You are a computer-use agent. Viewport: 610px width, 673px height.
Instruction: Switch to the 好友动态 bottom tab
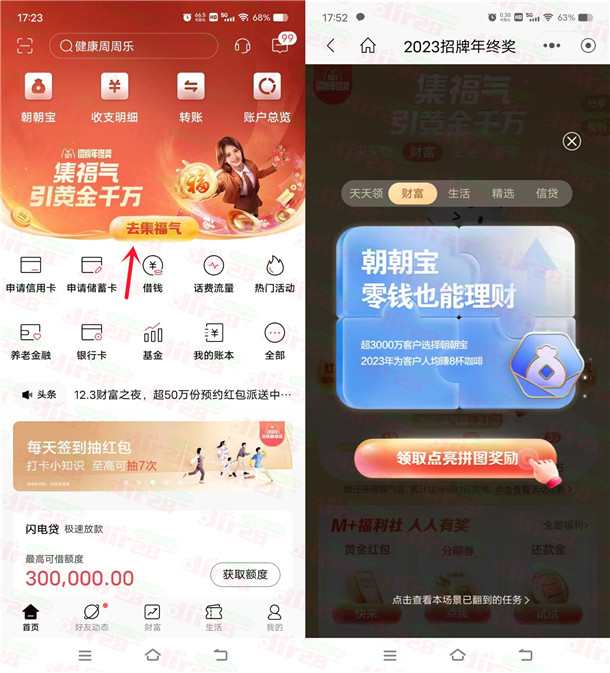(92, 617)
